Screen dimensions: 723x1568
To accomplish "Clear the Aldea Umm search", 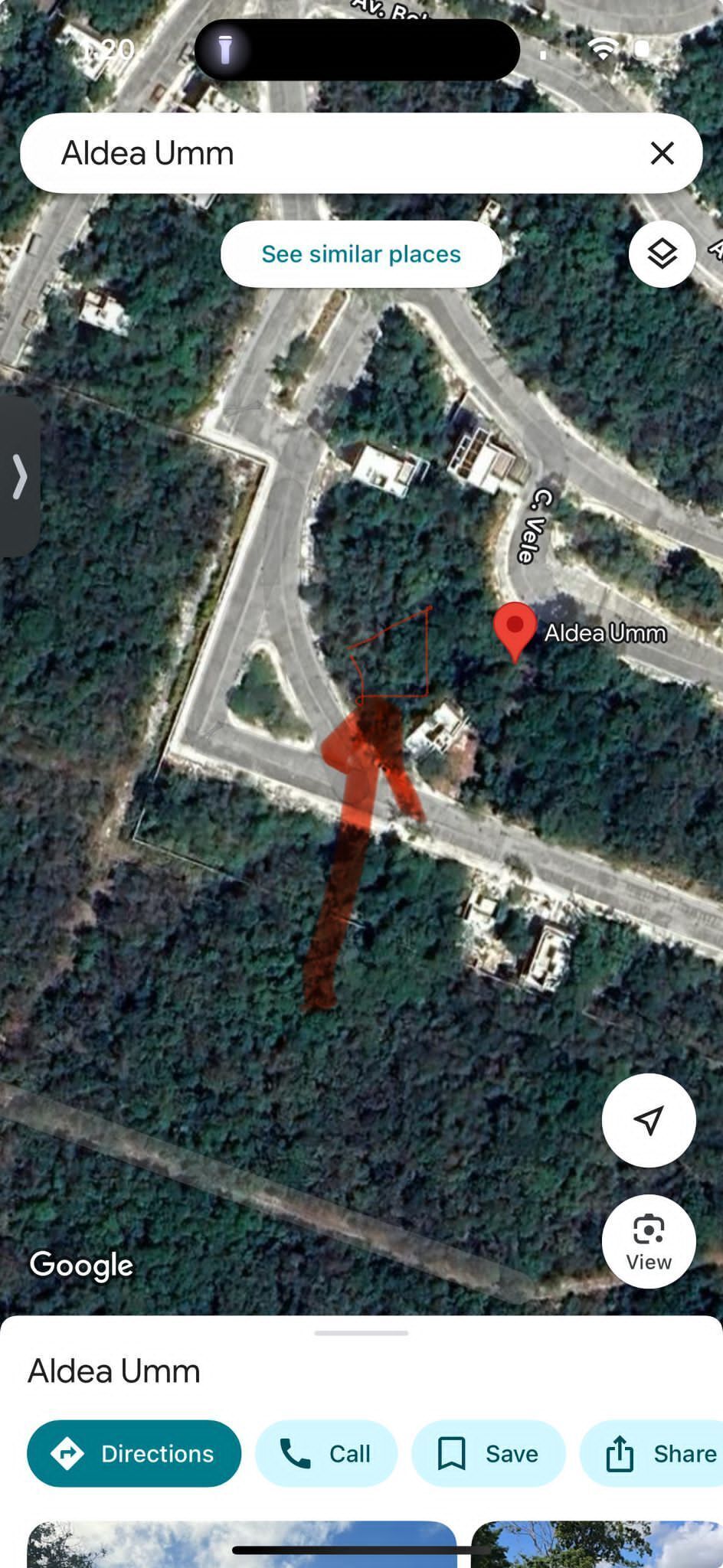I will point(662,153).
